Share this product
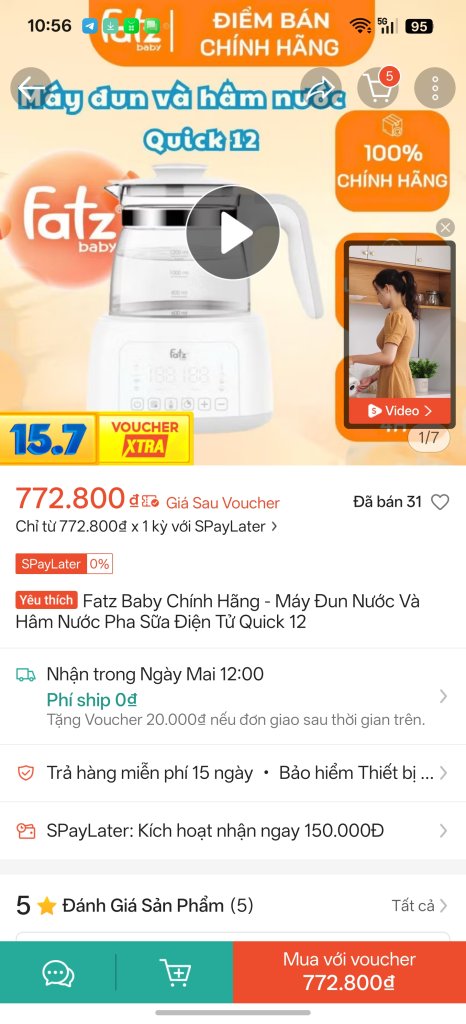The height and width of the screenshot is (1024, 466). [321, 88]
